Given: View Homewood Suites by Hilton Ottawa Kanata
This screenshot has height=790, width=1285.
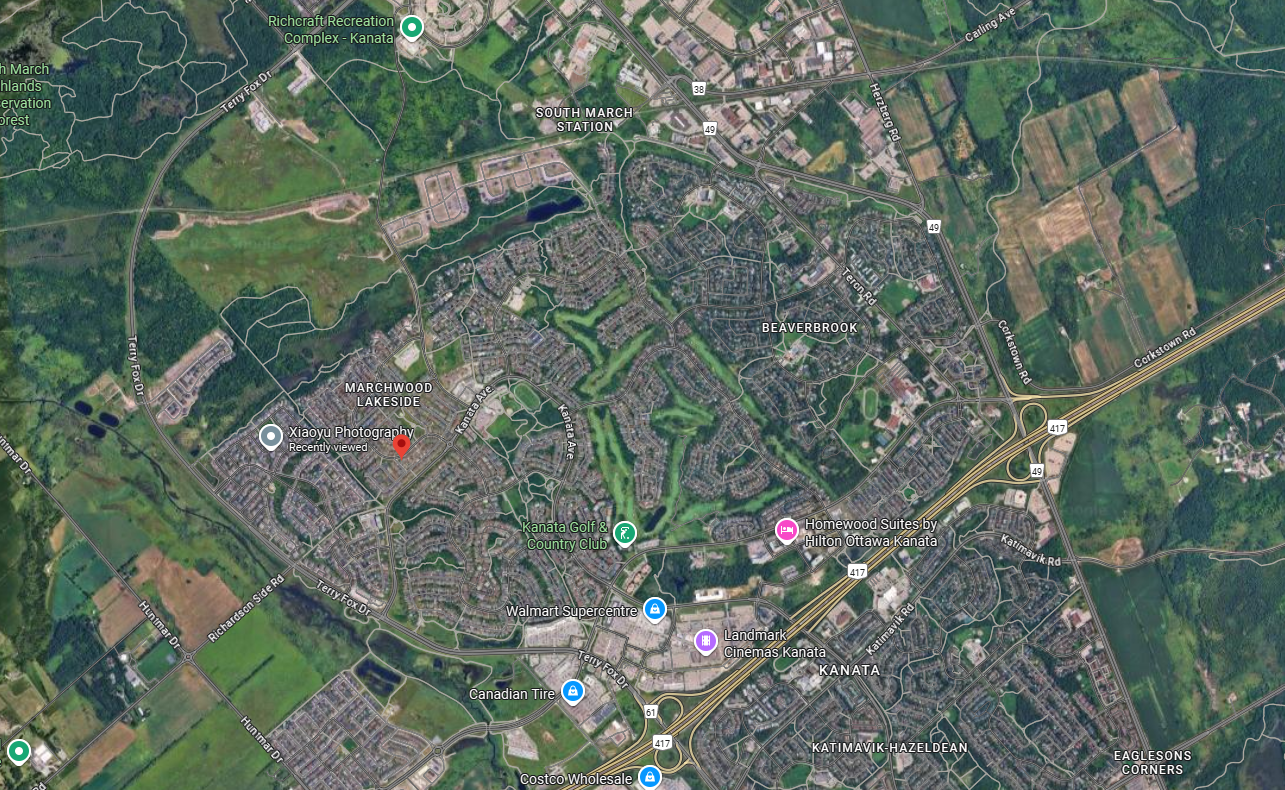Looking at the screenshot, I should (787, 529).
